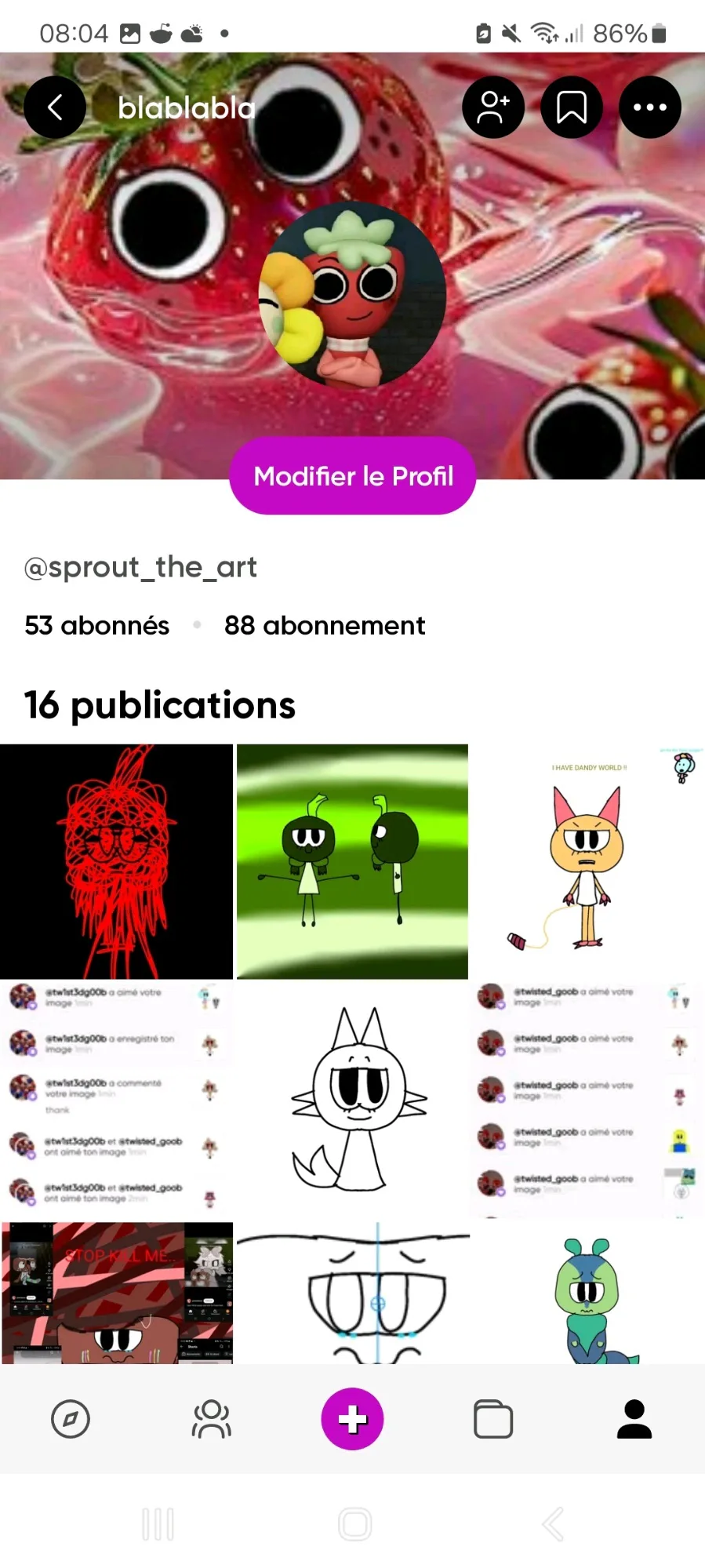Open the I HAVE DANDY WORLD post
705x1568 pixels.
[x=587, y=861]
